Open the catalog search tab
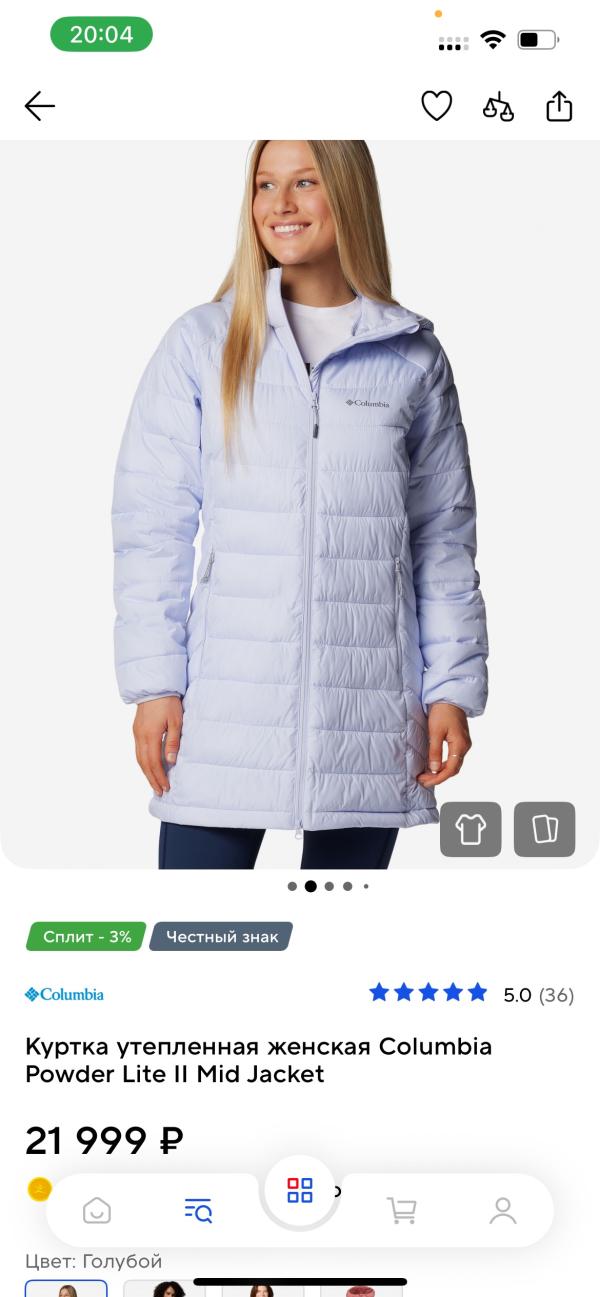This screenshot has height=1297, width=600. 198,1210
